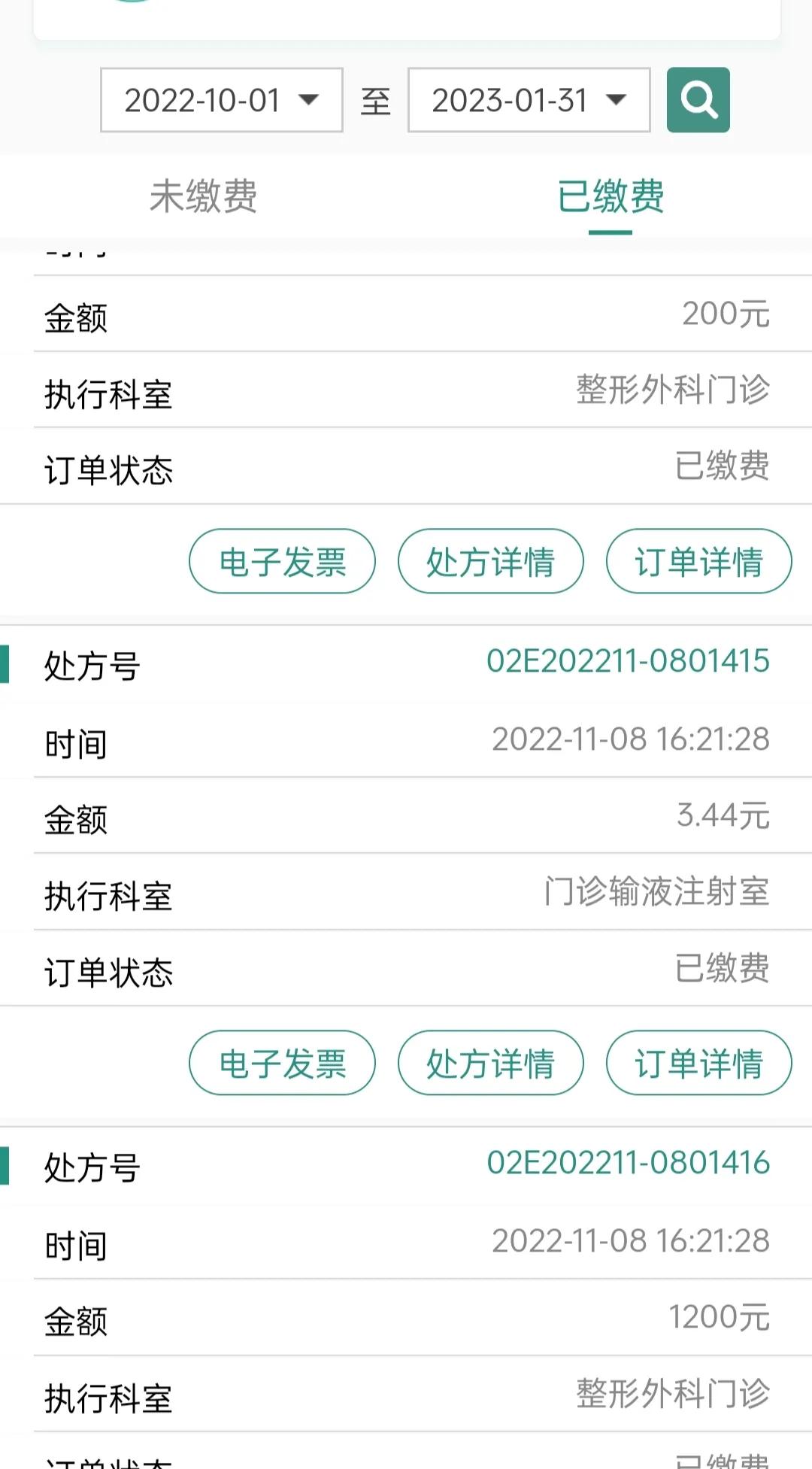Switch to the 未缴费 tab
This screenshot has height=1469, width=812.
(x=203, y=197)
